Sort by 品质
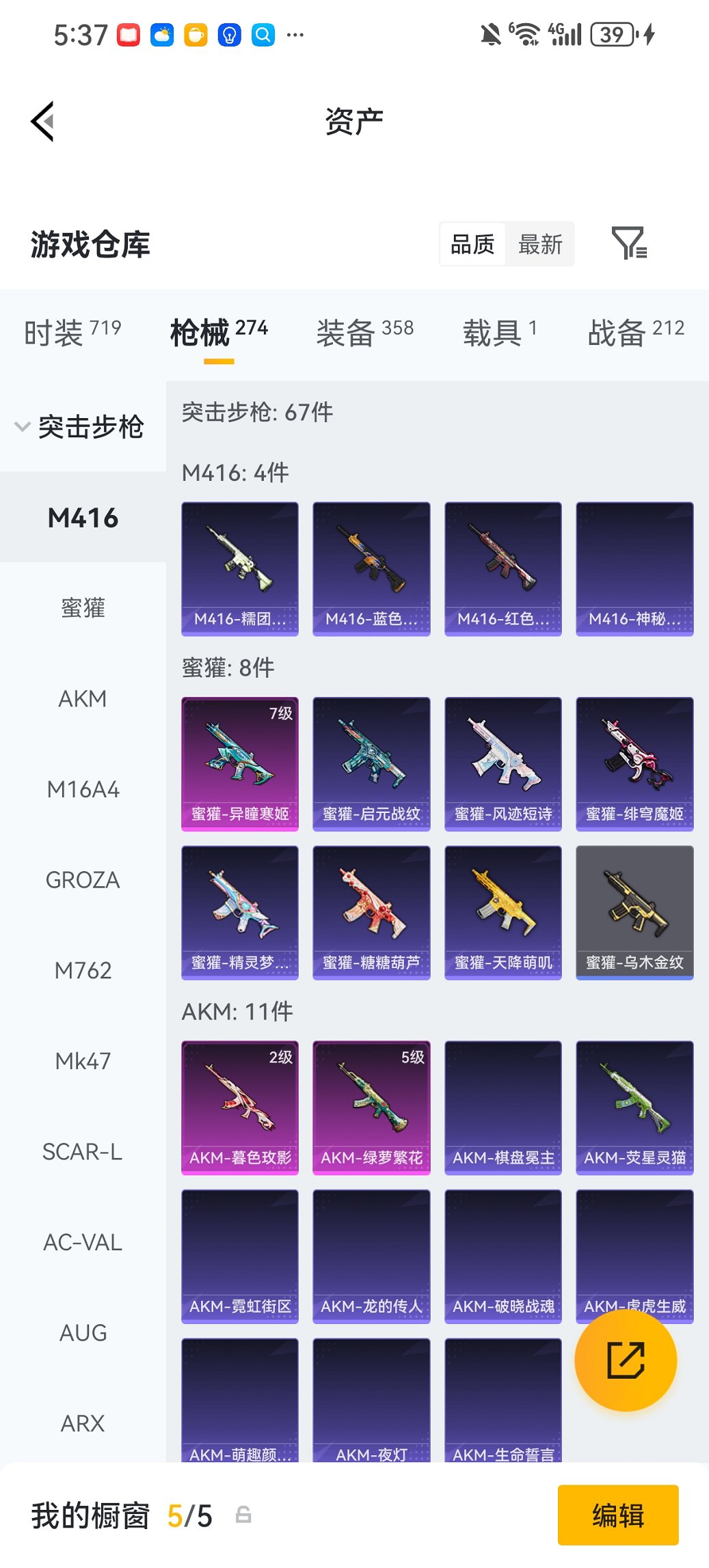 [472, 244]
